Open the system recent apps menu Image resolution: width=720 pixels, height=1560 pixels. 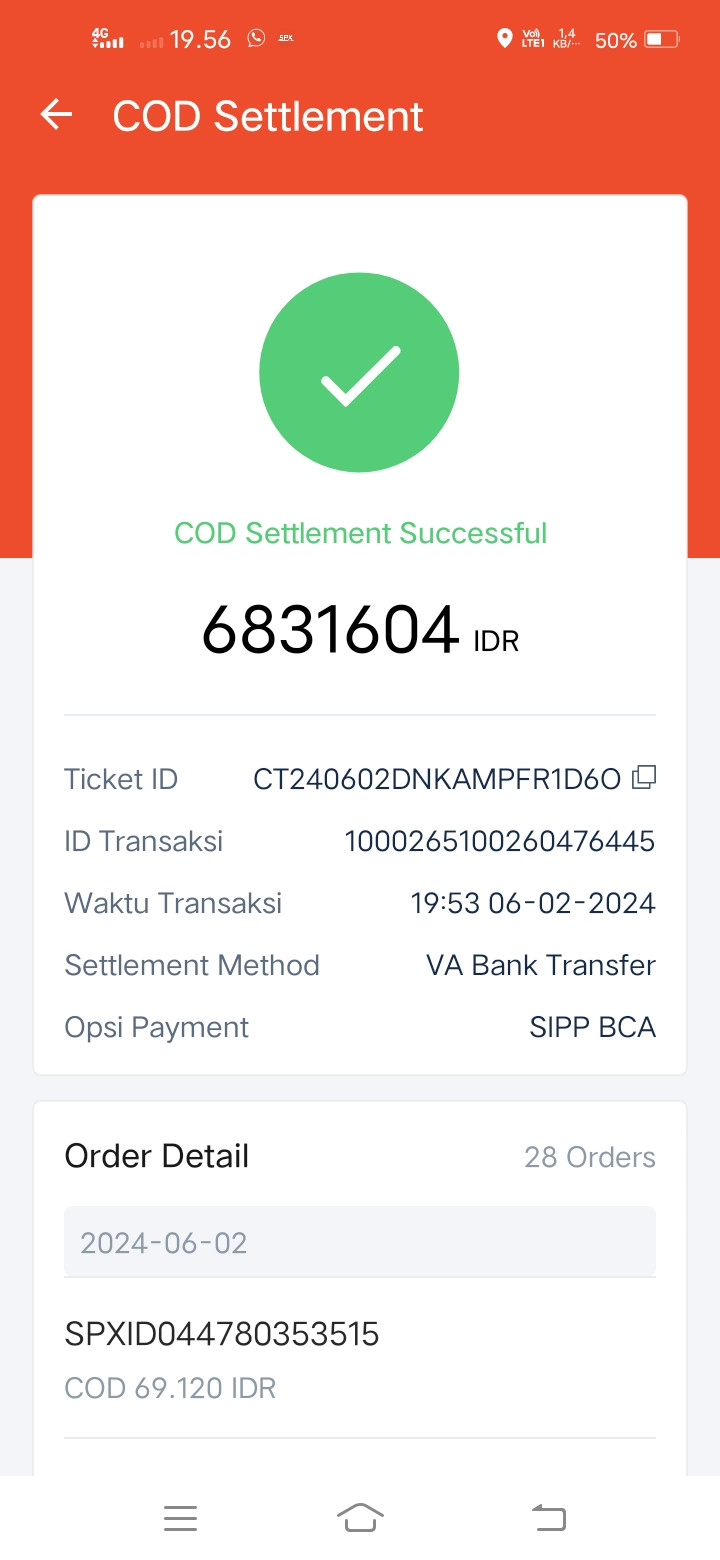point(180,1518)
